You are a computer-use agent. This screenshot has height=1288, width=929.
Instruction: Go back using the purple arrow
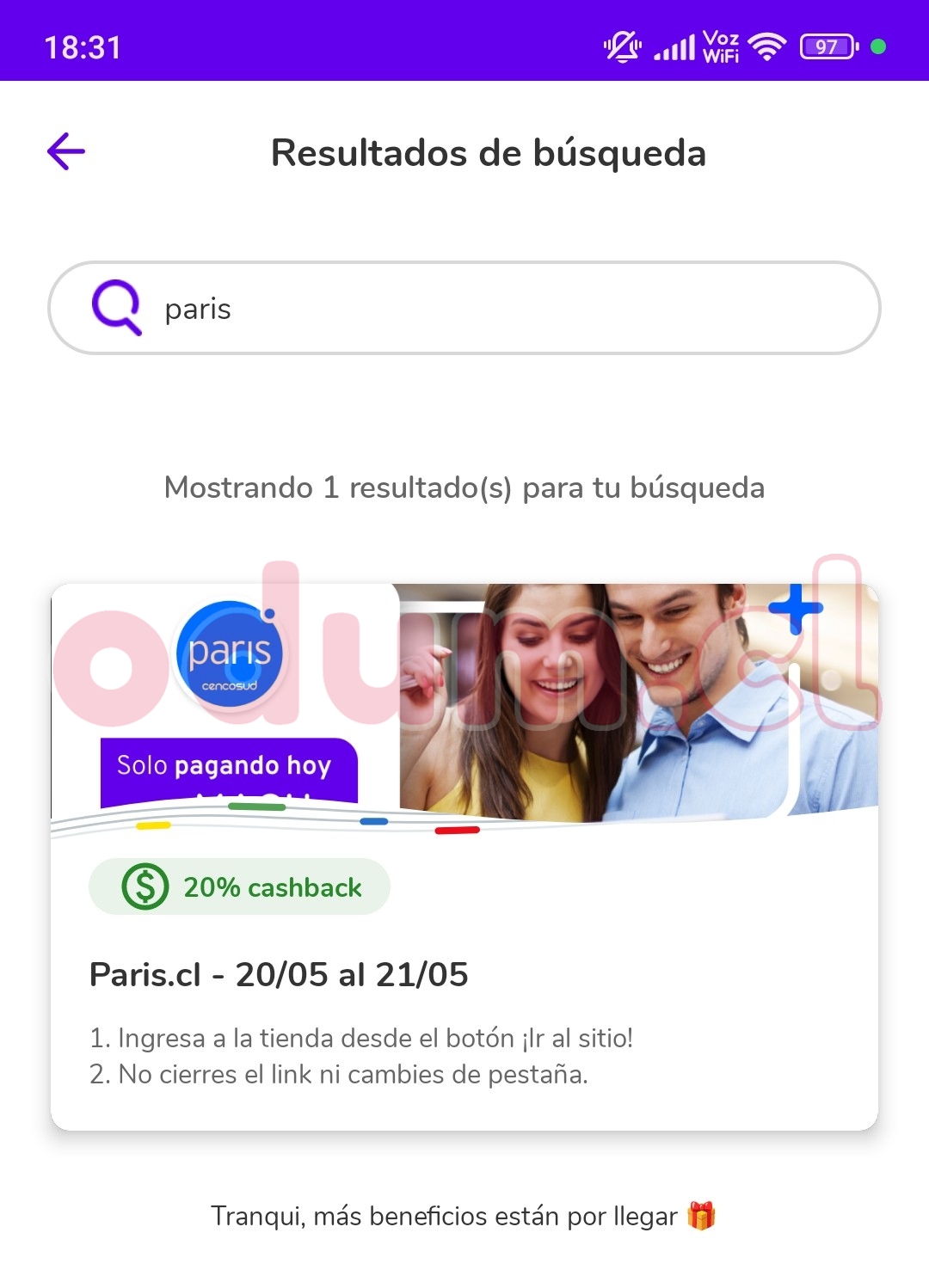click(66, 152)
